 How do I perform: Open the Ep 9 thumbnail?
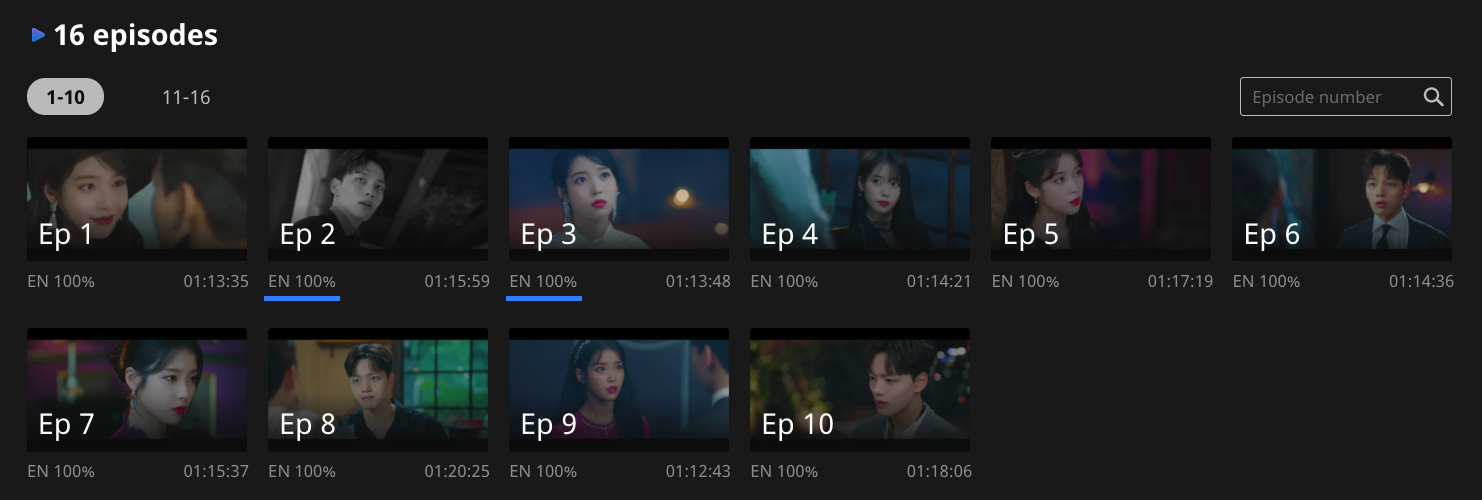click(619, 389)
